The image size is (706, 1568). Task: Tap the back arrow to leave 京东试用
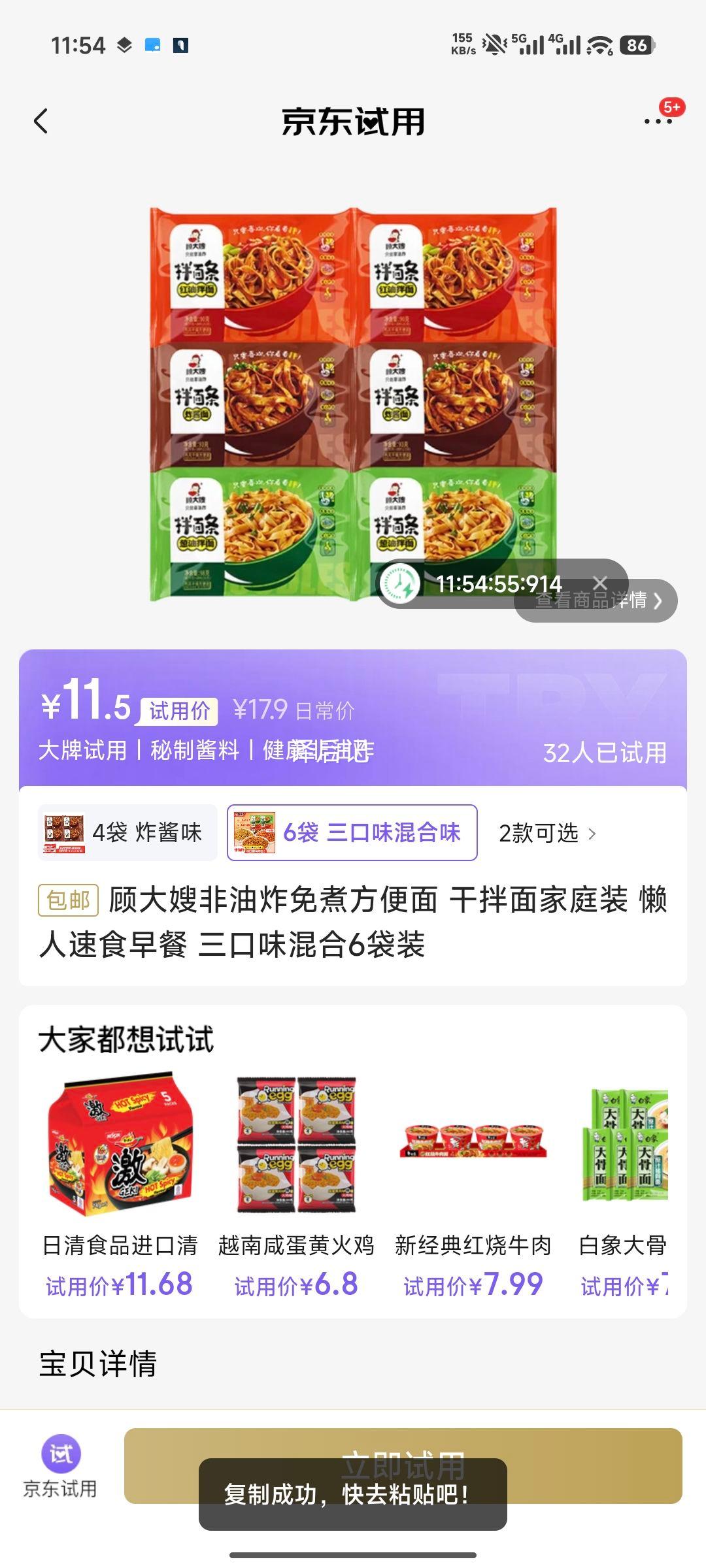[41, 122]
